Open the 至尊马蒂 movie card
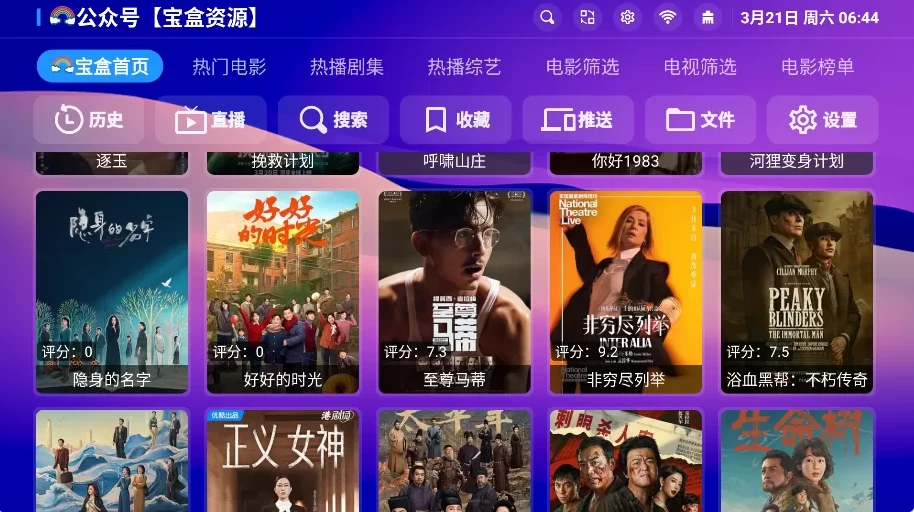Viewport: 914px width, 512px height. (454, 290)
